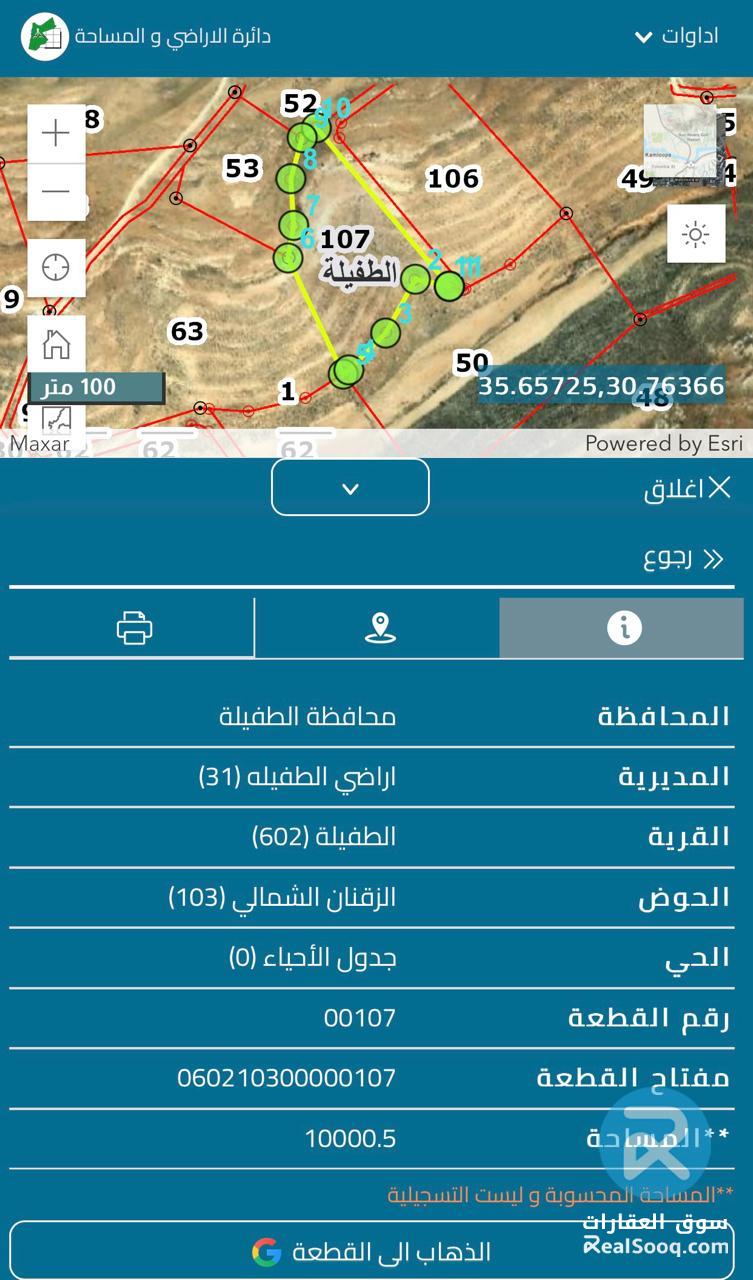Screen dimensions: 753x1280
Task: Toggle map brightness sun icon
Action: (x=696, y=235)
